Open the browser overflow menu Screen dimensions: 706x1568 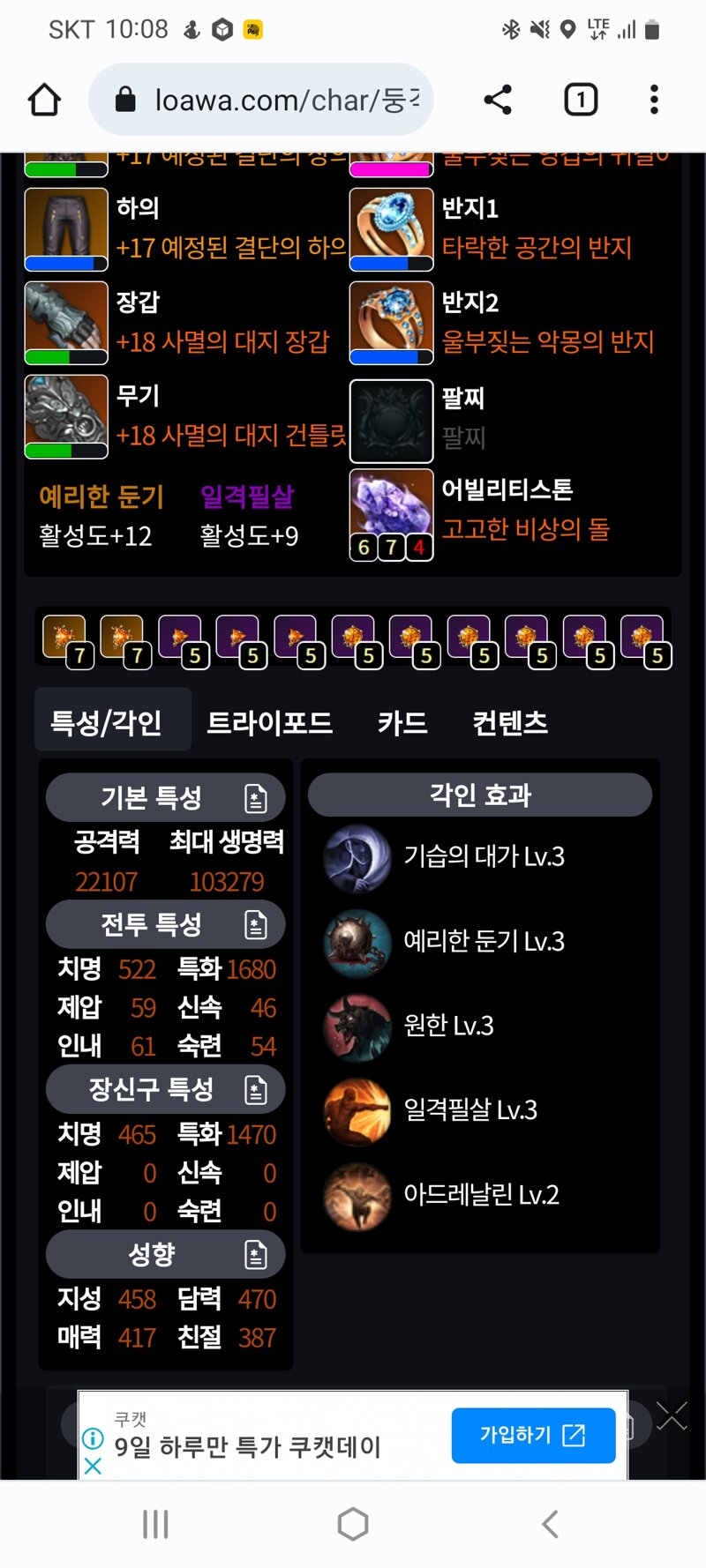pyautogui.click(x=654, y=100)
